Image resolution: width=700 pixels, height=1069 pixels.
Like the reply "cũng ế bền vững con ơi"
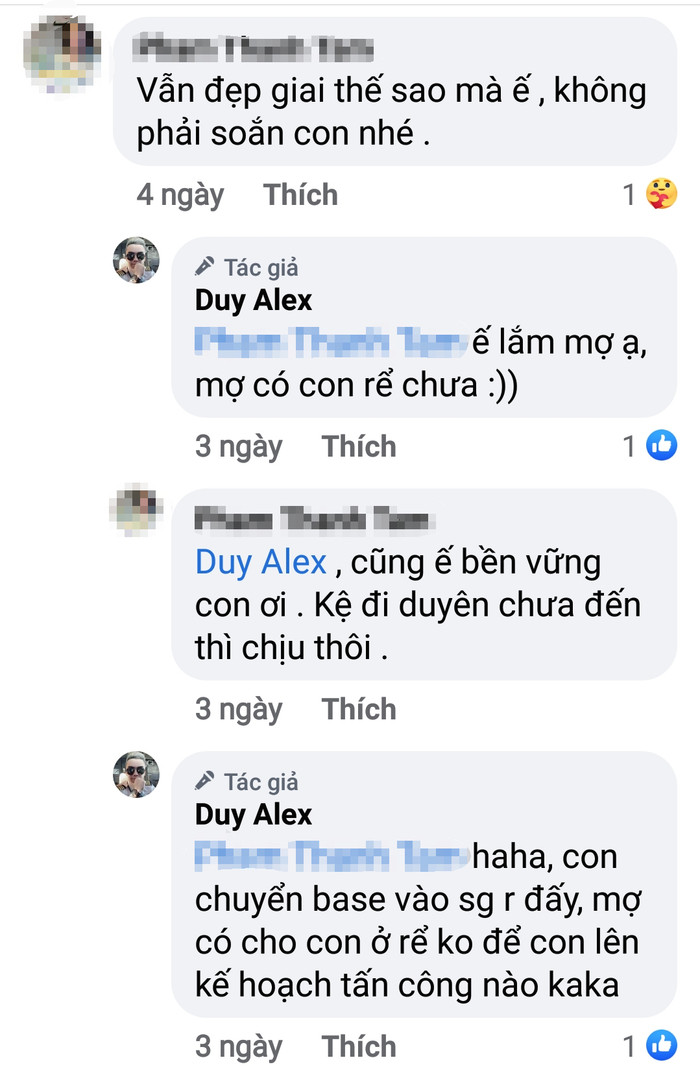(358, 709)
